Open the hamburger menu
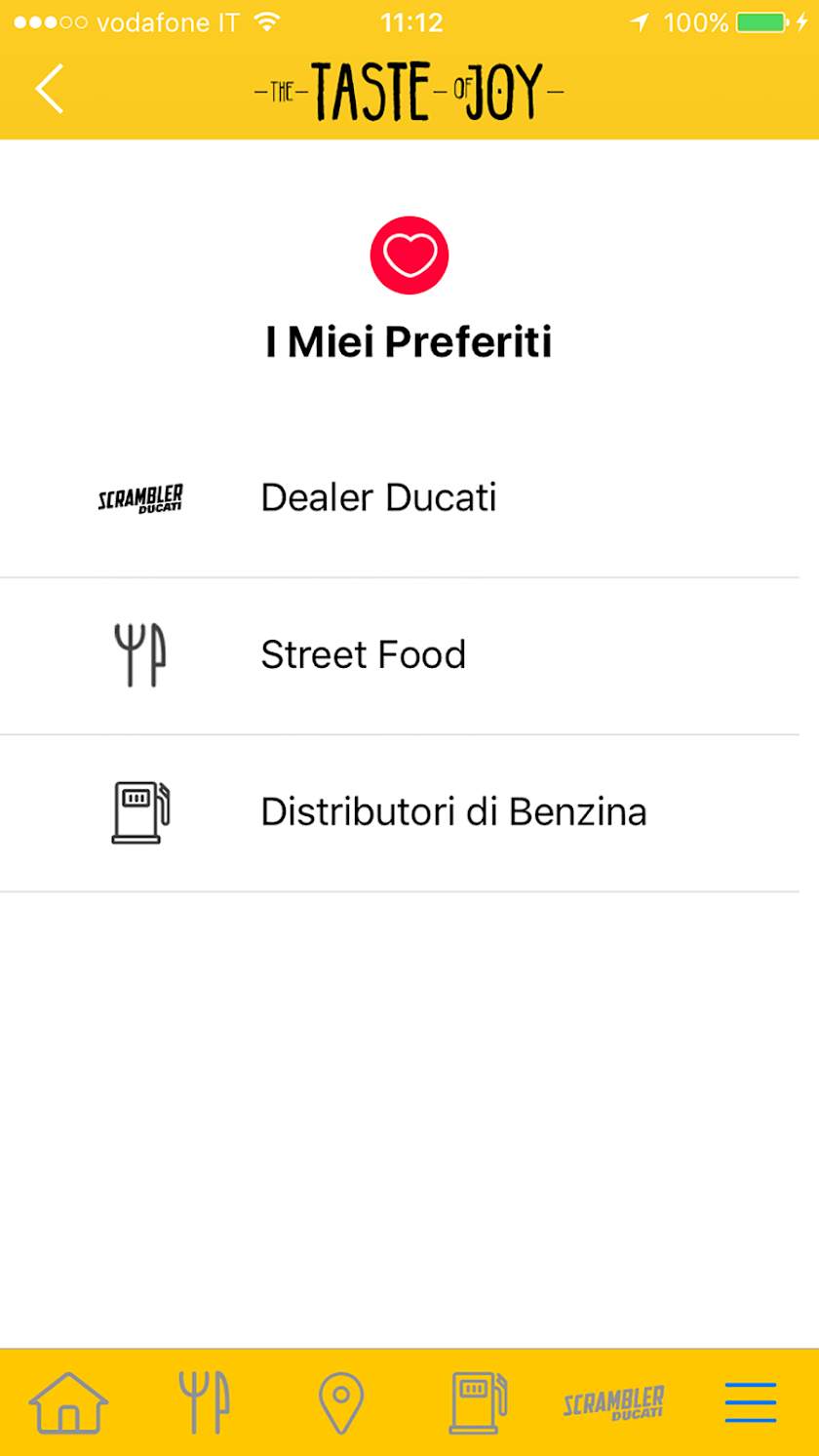The height and width of the screenshot is (1456, 819). tap(751, 1403)
